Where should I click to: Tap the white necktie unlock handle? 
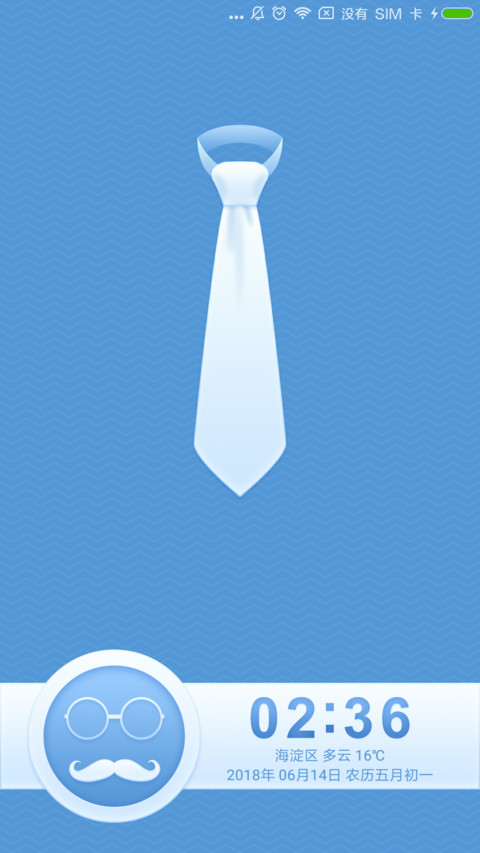[x=239, y=311]
